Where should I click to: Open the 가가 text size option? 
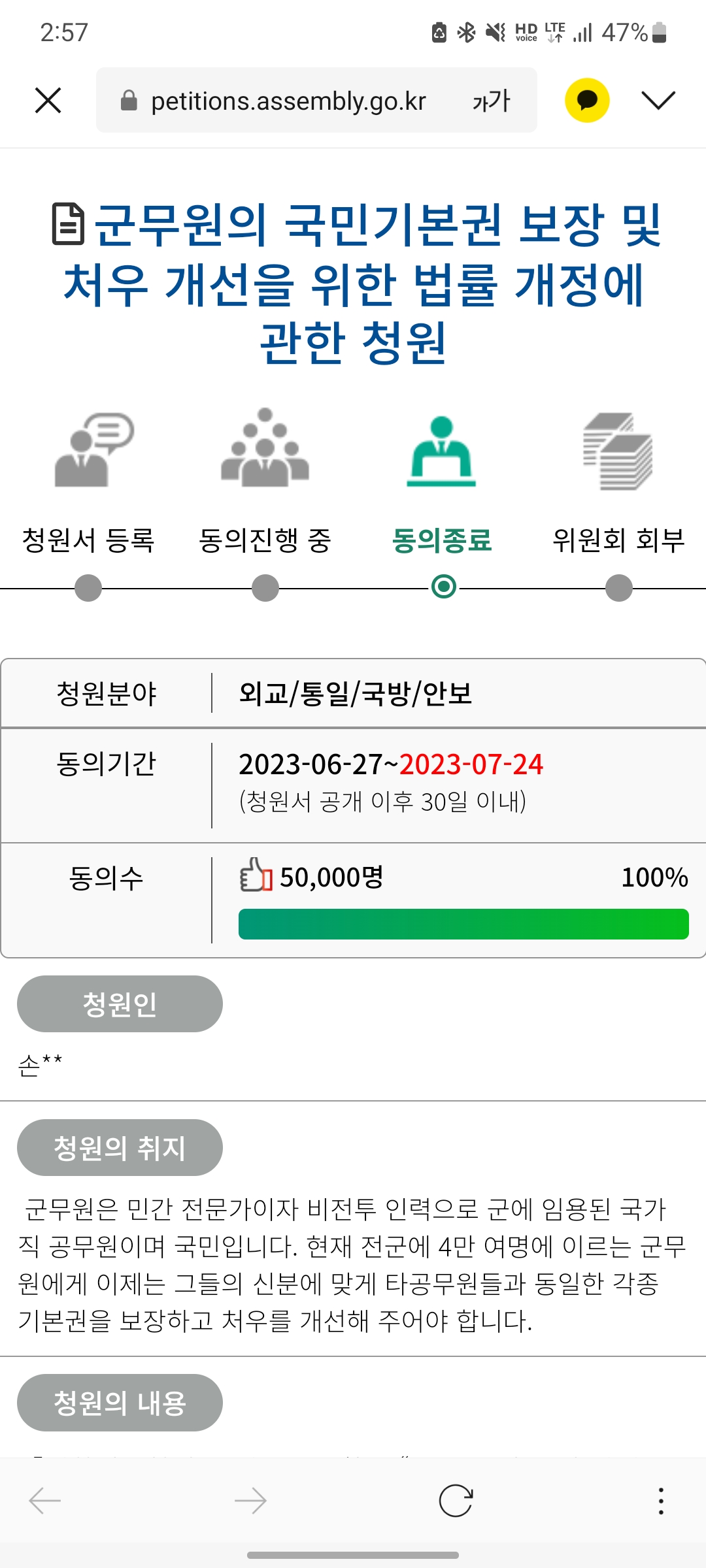click(x=491, y=101)
